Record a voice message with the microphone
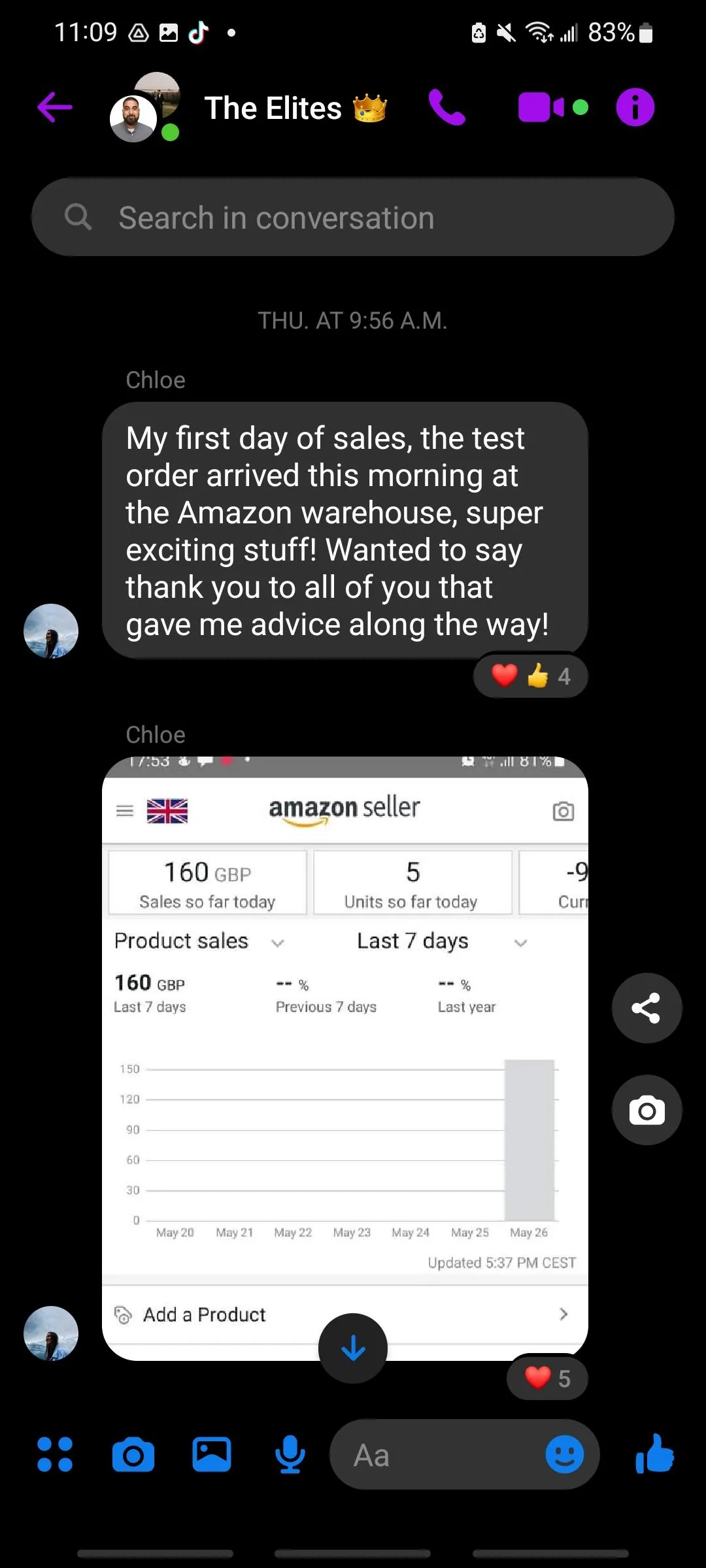The image size is (706, 1568). click(290, 1454)
